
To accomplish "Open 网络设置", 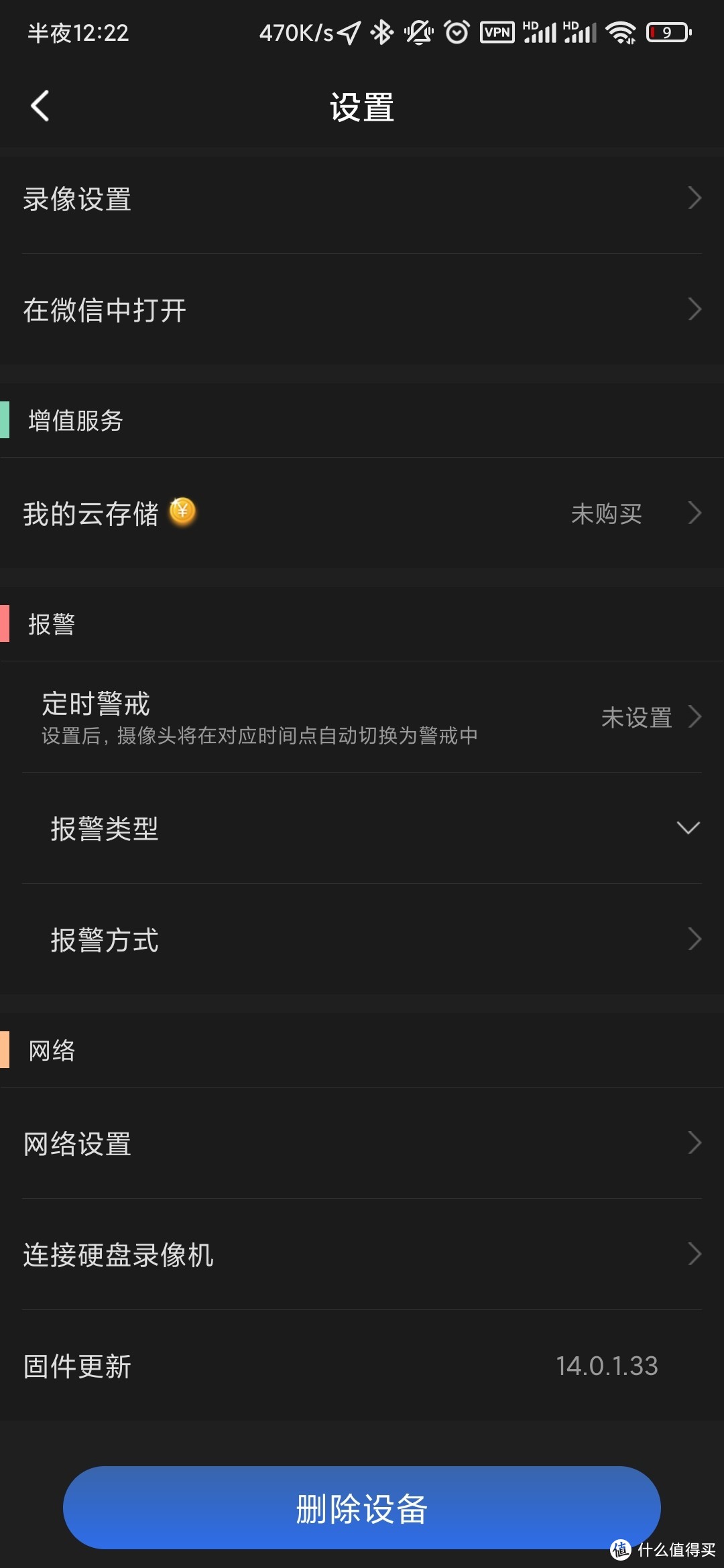I will point(362,1143).
